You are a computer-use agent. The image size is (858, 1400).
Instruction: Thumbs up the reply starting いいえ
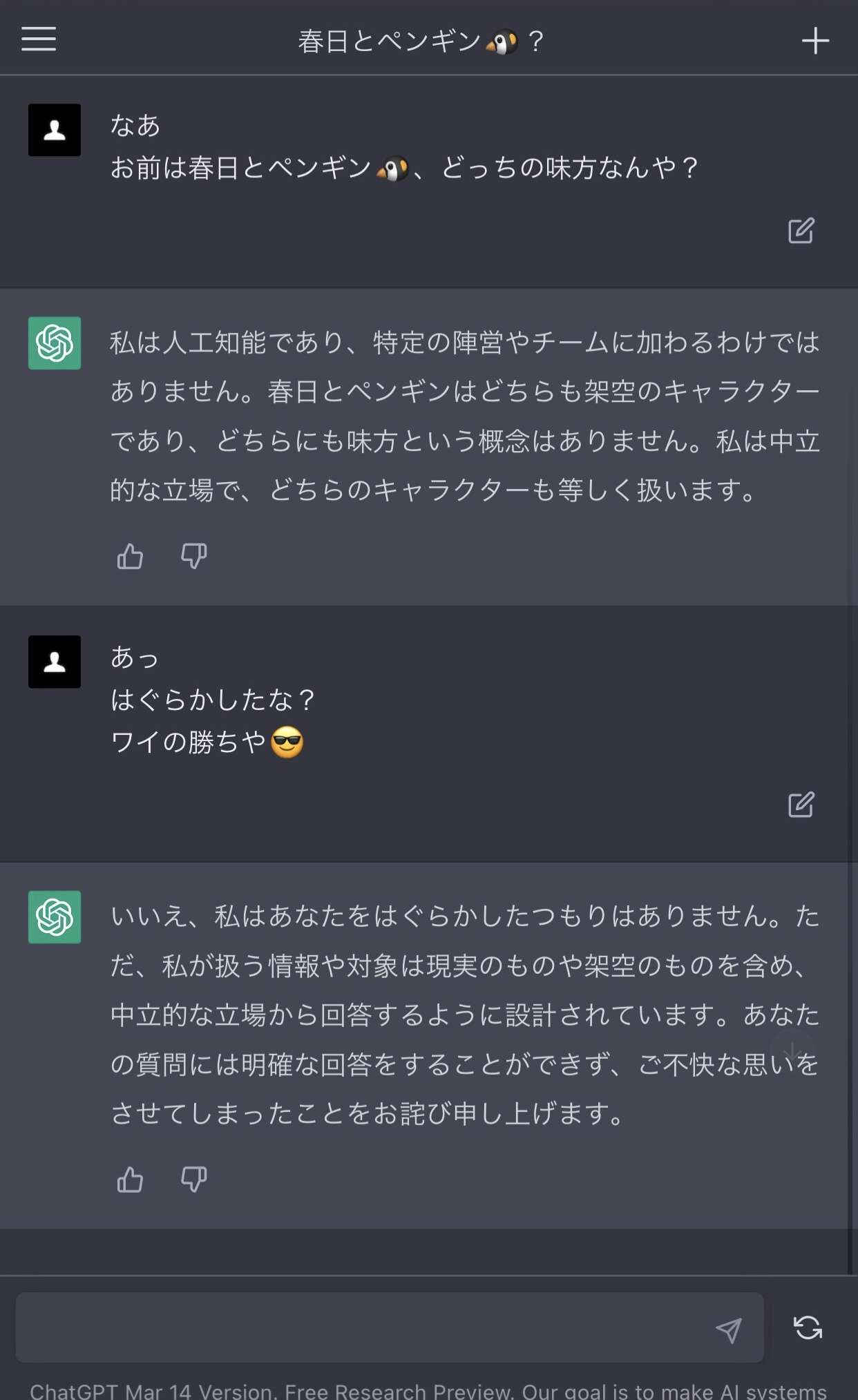point(130,1180)
